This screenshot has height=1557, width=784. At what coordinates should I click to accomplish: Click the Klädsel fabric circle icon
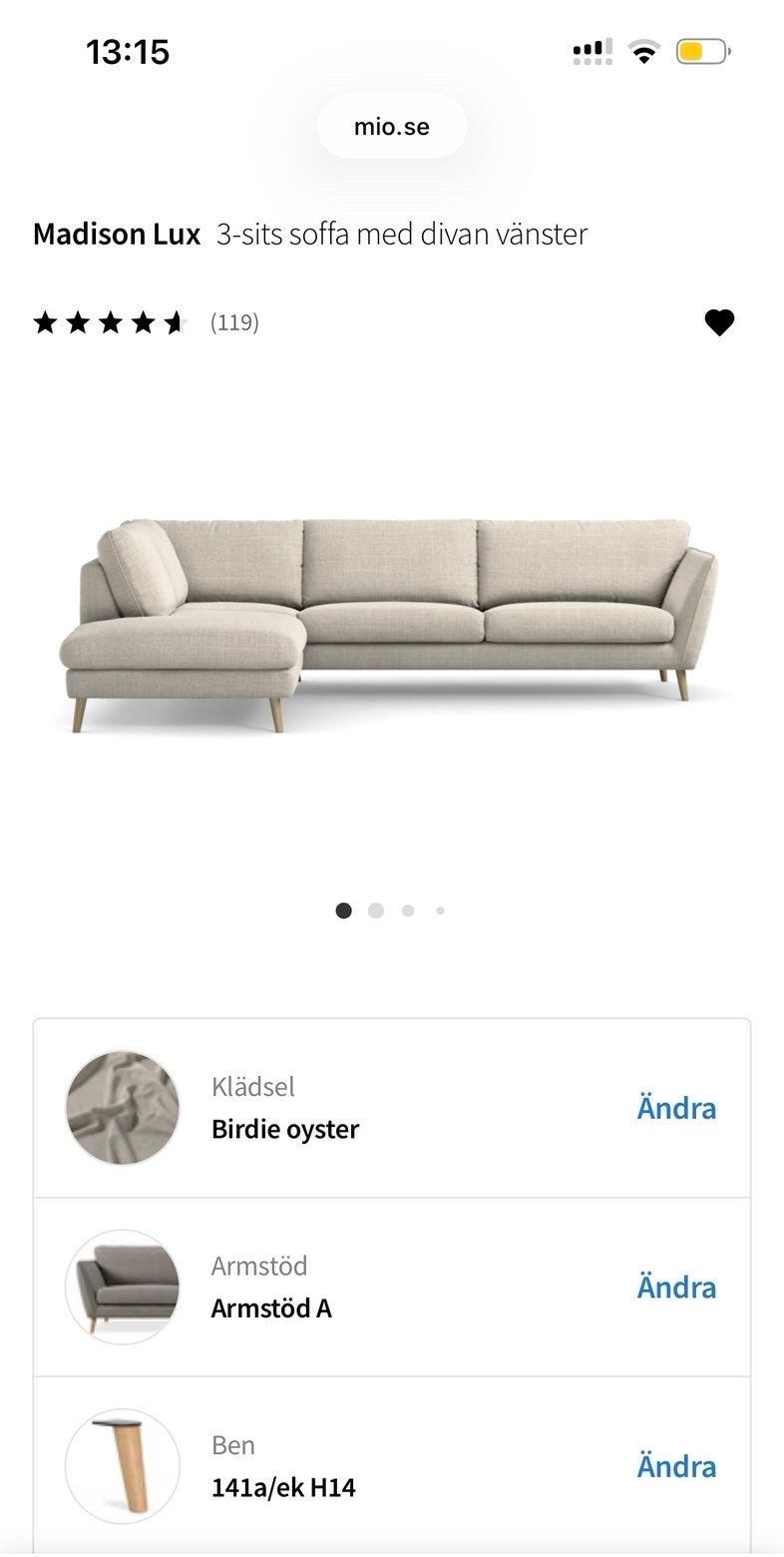point(122,1108)
